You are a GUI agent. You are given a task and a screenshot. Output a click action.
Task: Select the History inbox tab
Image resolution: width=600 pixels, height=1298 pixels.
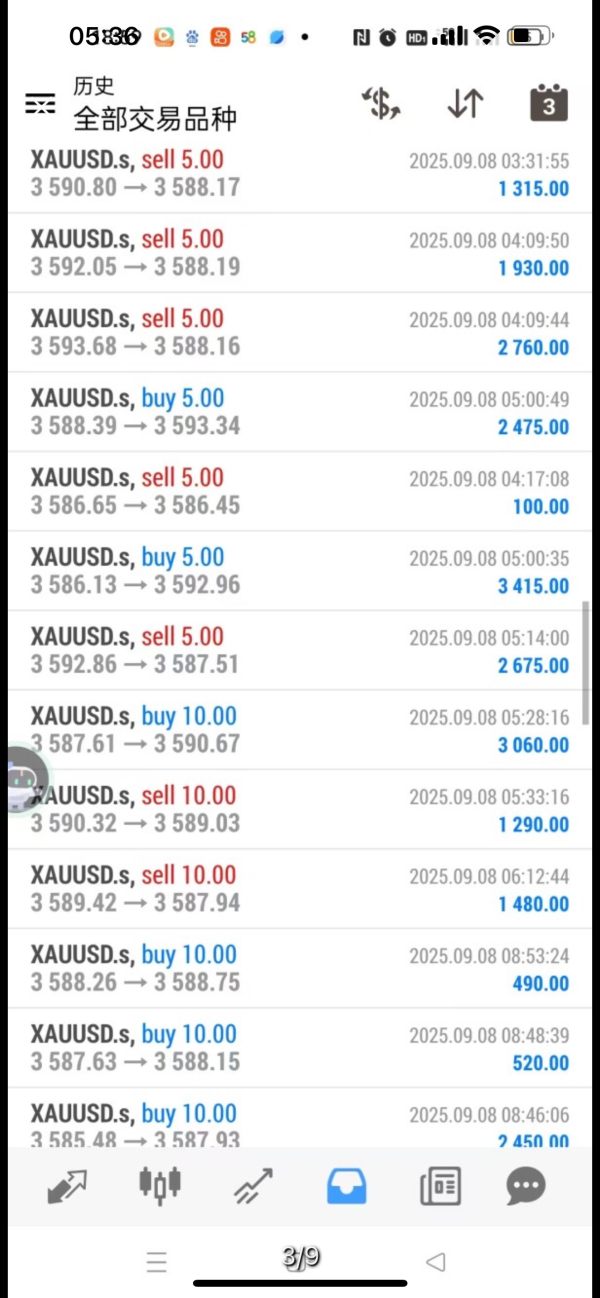coord(347,1187)
